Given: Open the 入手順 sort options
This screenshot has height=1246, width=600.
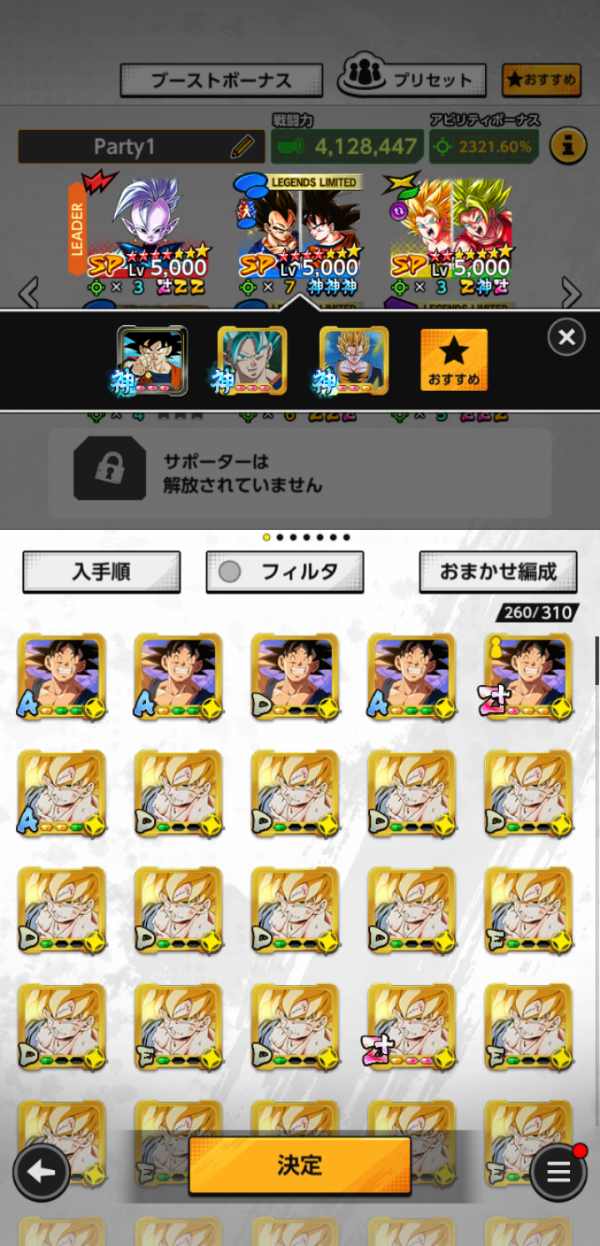Looking at the screenshot, I should tap(101, 572).
